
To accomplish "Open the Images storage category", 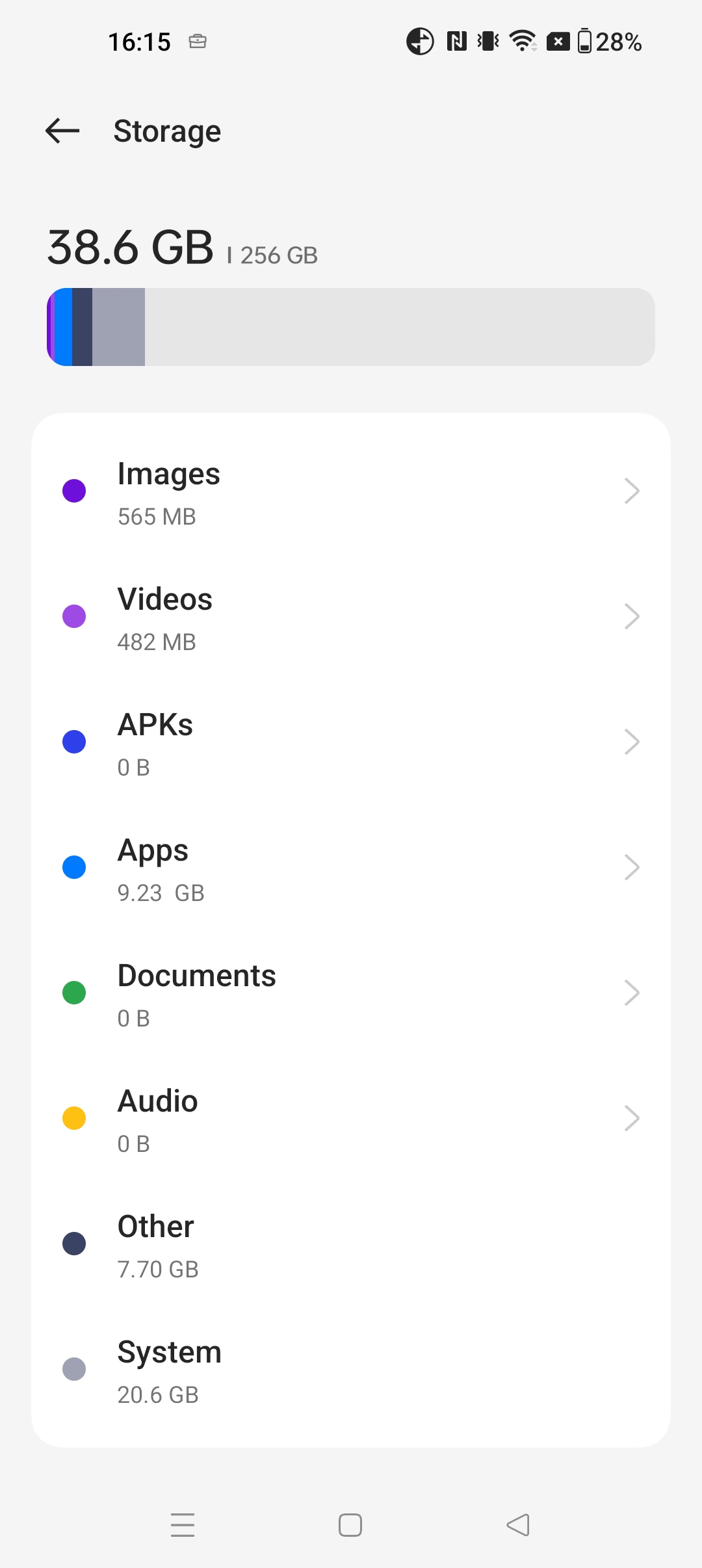I will coord(351,492).
